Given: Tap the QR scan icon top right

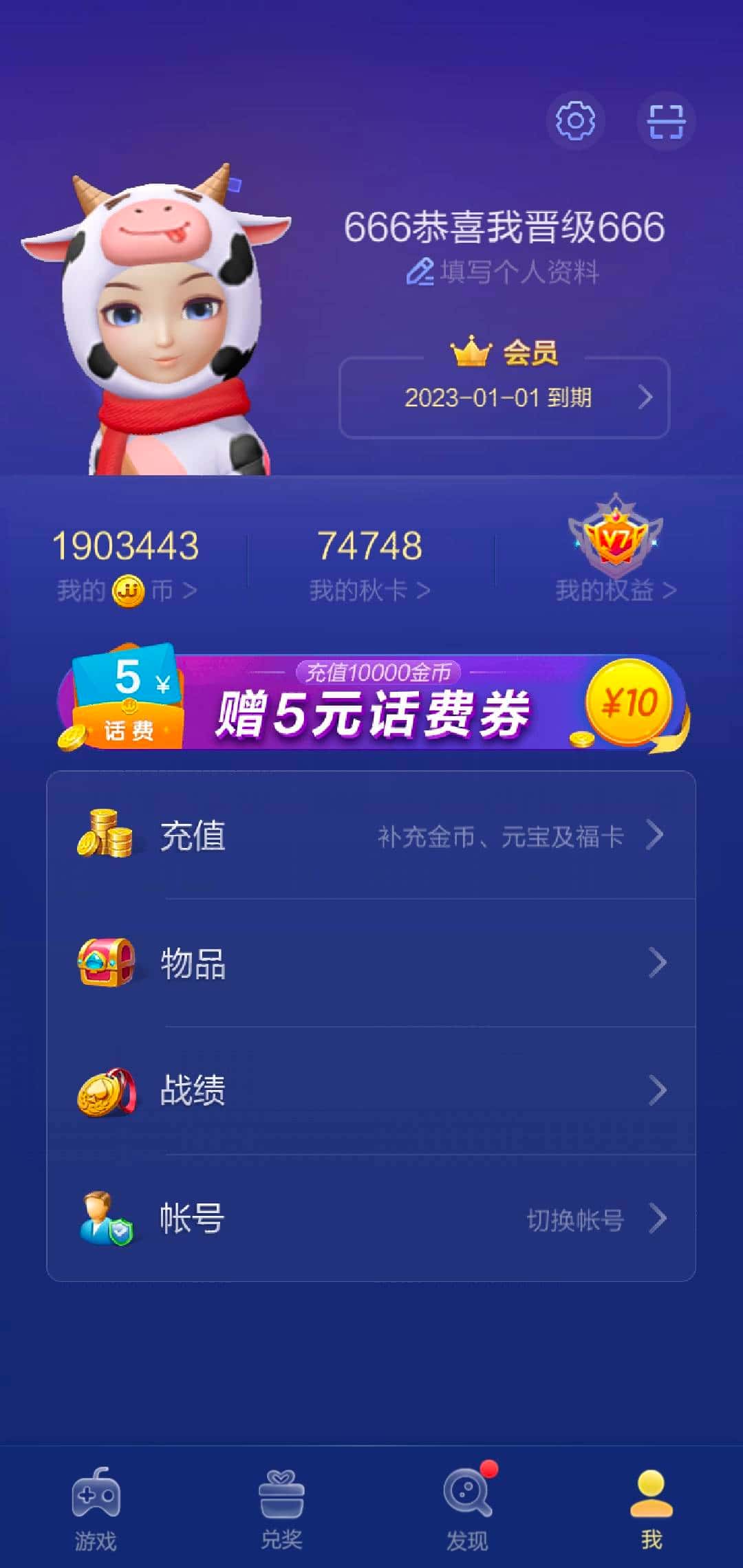Looking at the screenshot, I should click(x=666, y=122).
